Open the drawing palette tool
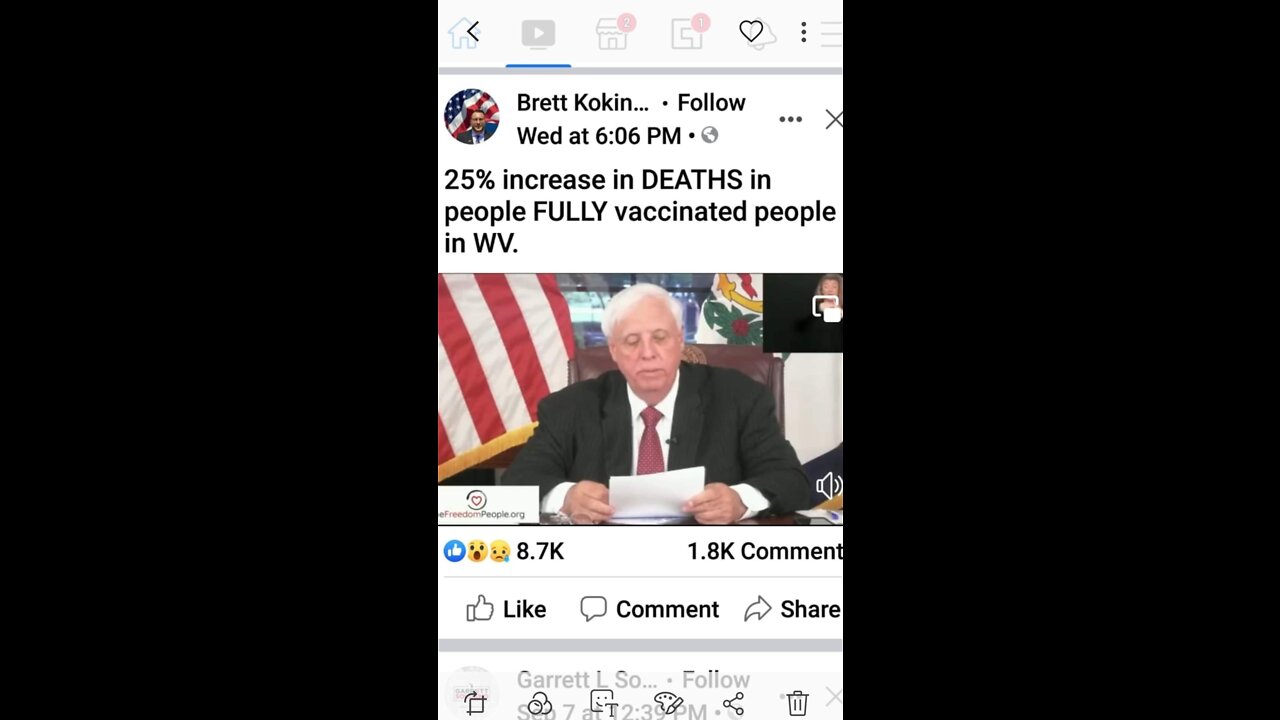 [667, 704]
